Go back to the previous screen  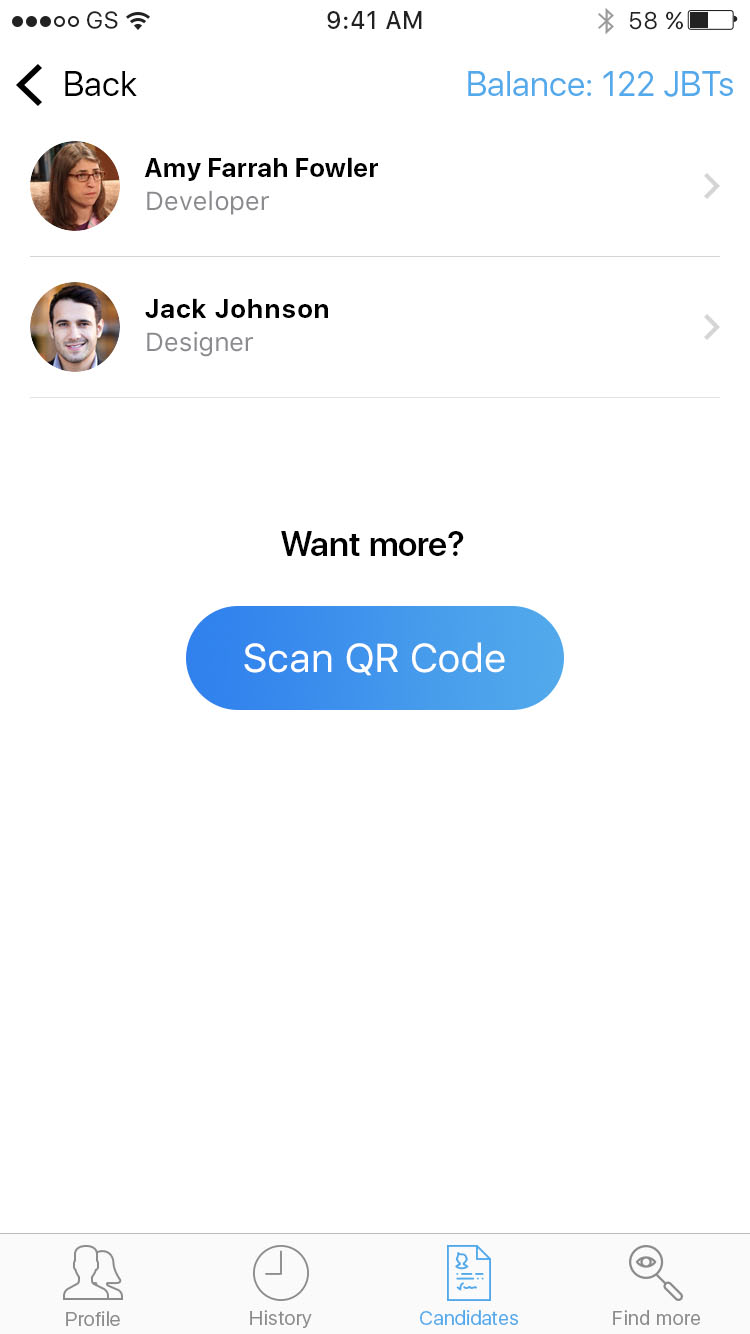(77, 85)
